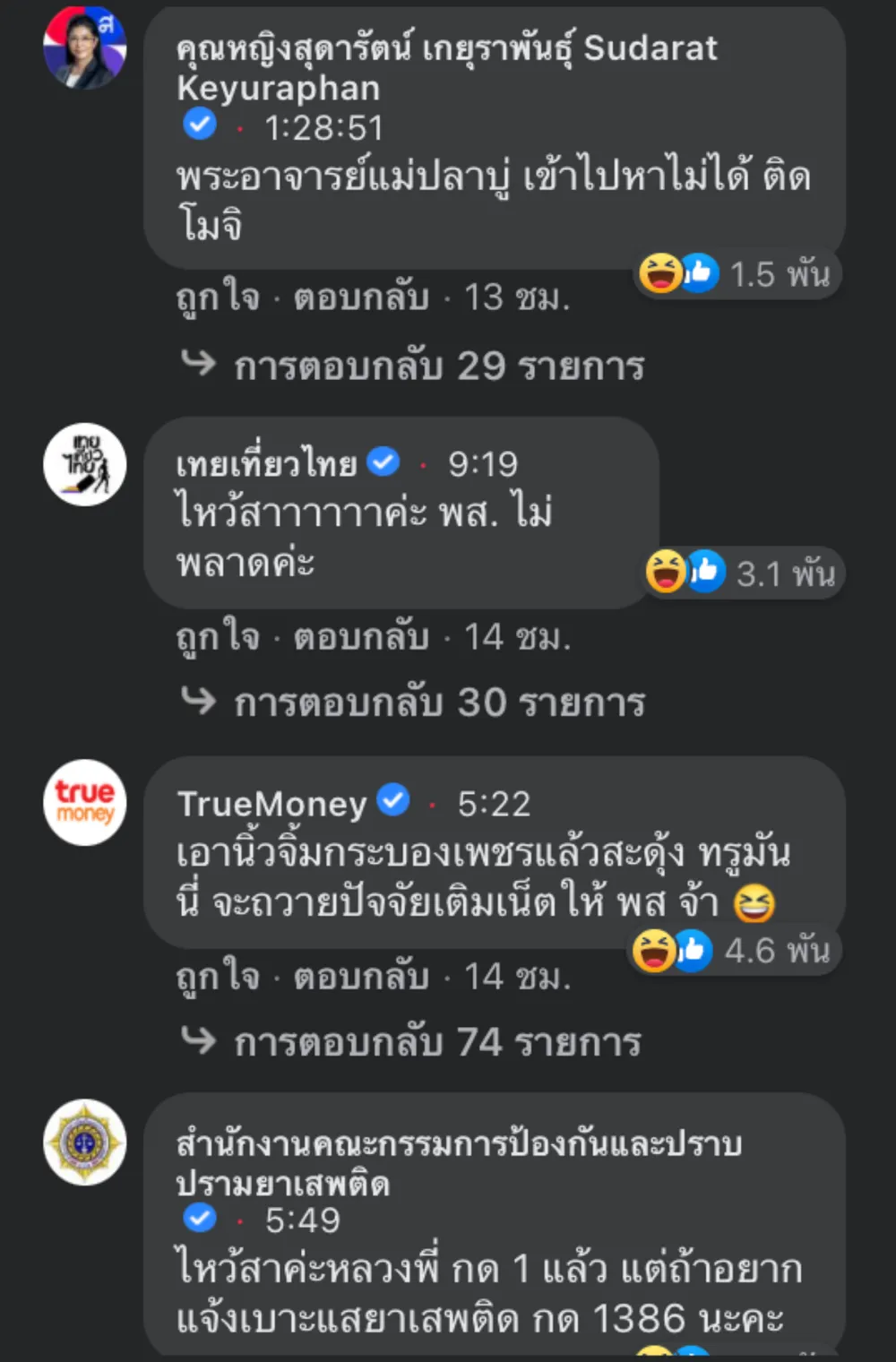Expand the 30 replies thread
Image resolution: width=896 pixels, height=1362 pixels.
point(438,703)
